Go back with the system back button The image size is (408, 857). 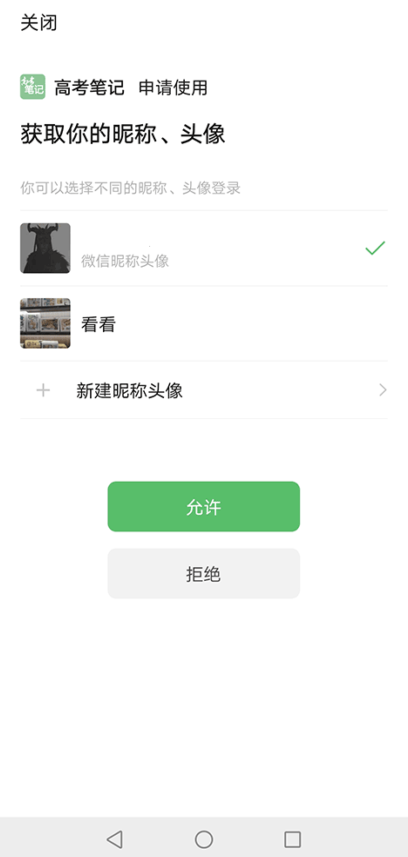114,838
